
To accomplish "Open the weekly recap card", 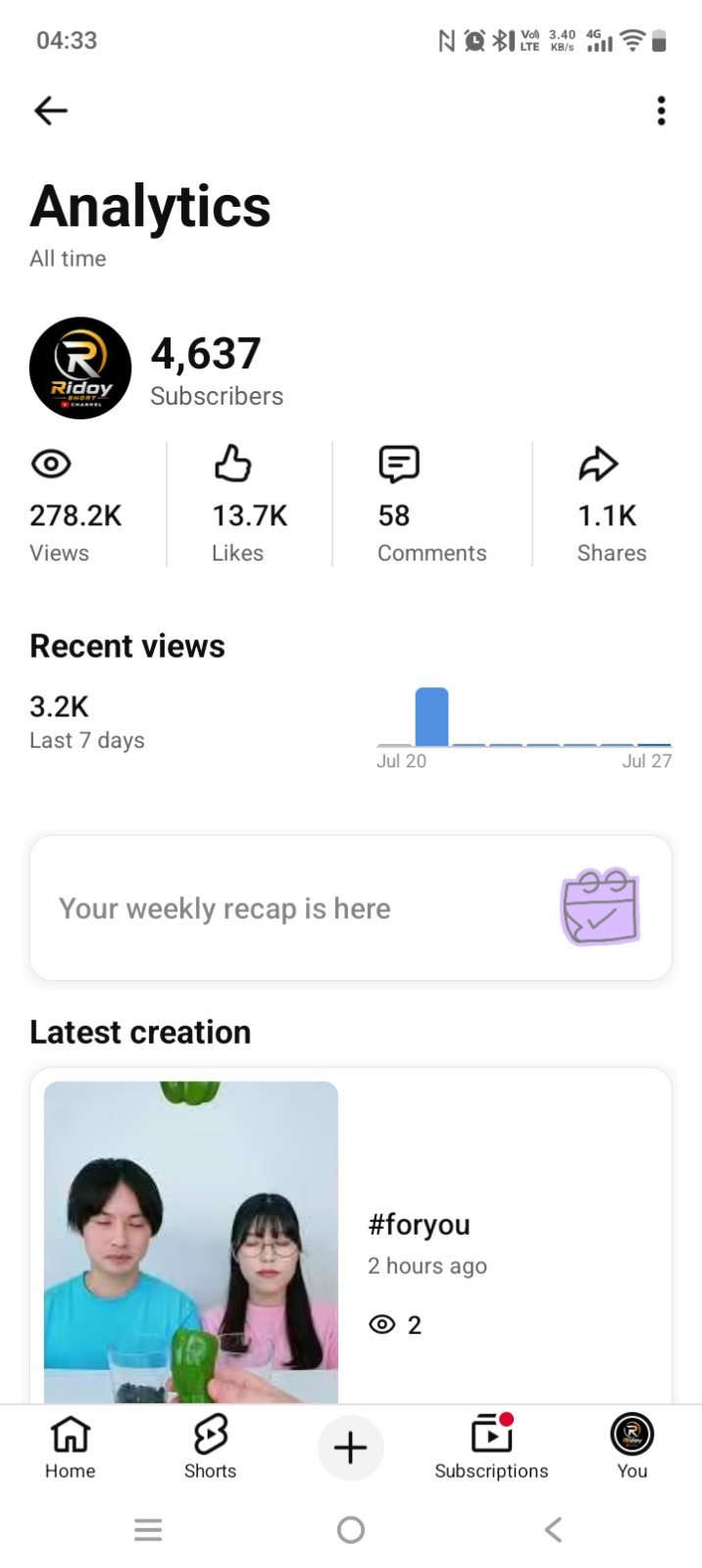I will coord(351,907).
